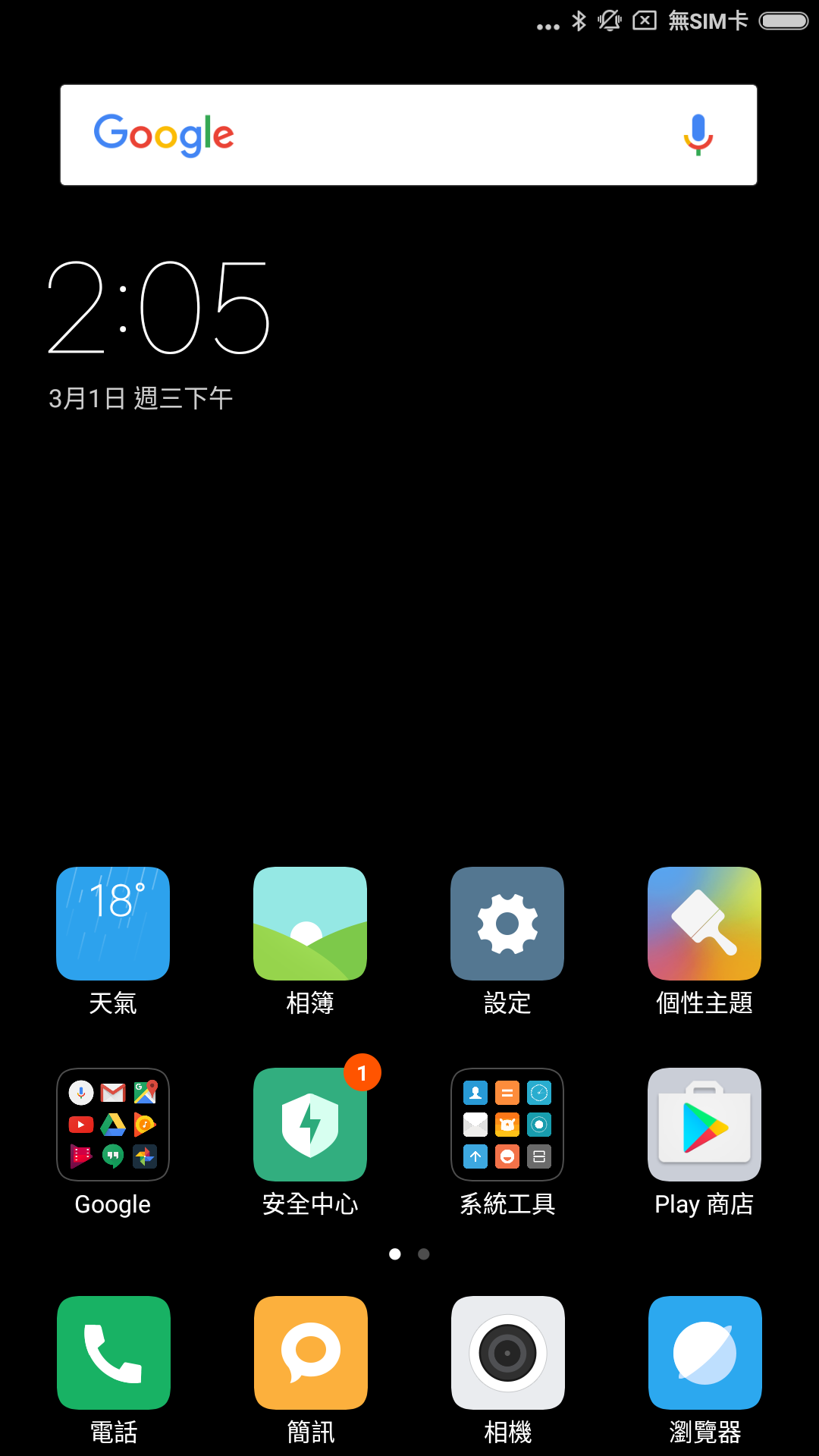819x1456 pixels.
Task: Tap the Google search box
Action: [379, 135]
